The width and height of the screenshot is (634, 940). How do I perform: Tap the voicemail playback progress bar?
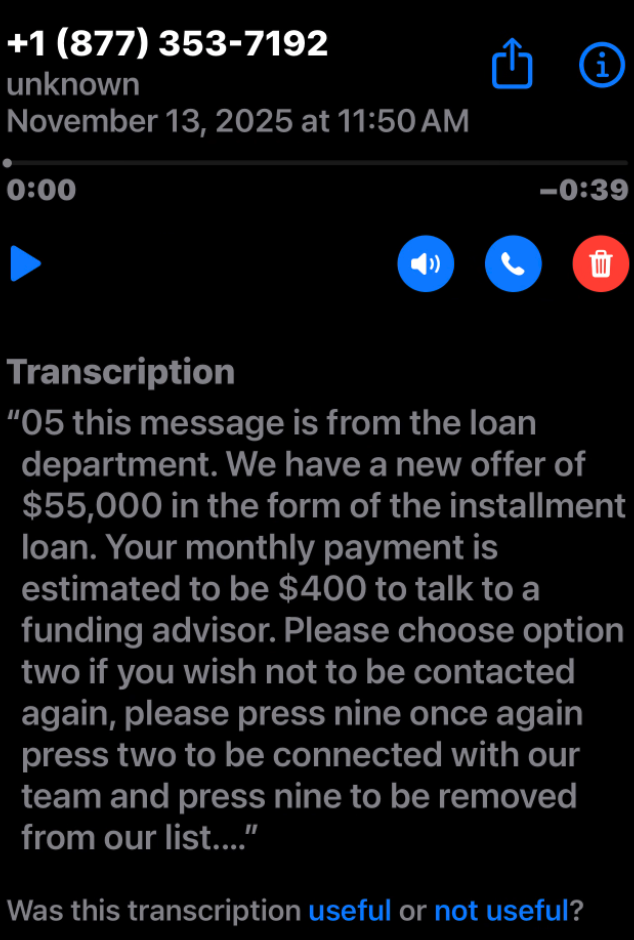tap(317, 162)
